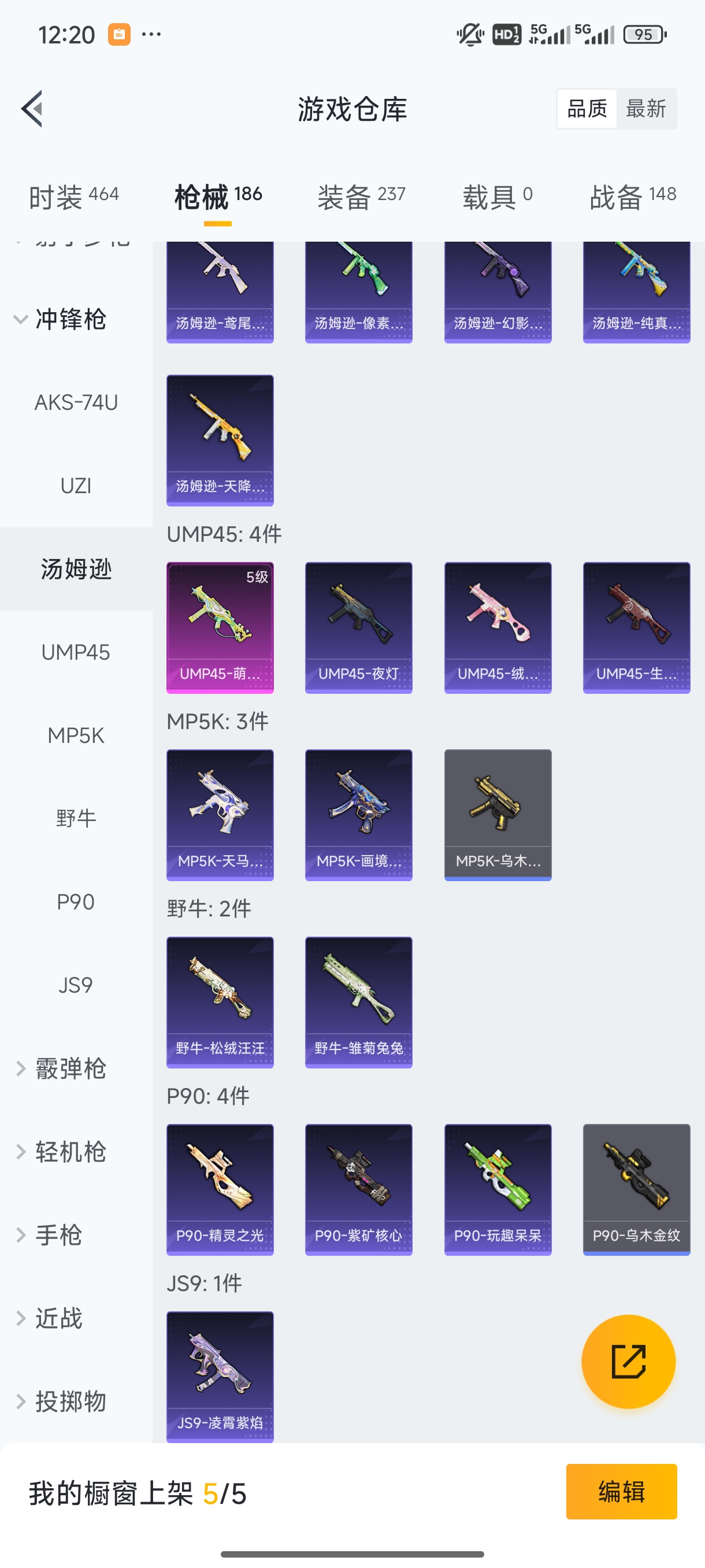Edit my showcase with 编辑

click(621, 1491)
